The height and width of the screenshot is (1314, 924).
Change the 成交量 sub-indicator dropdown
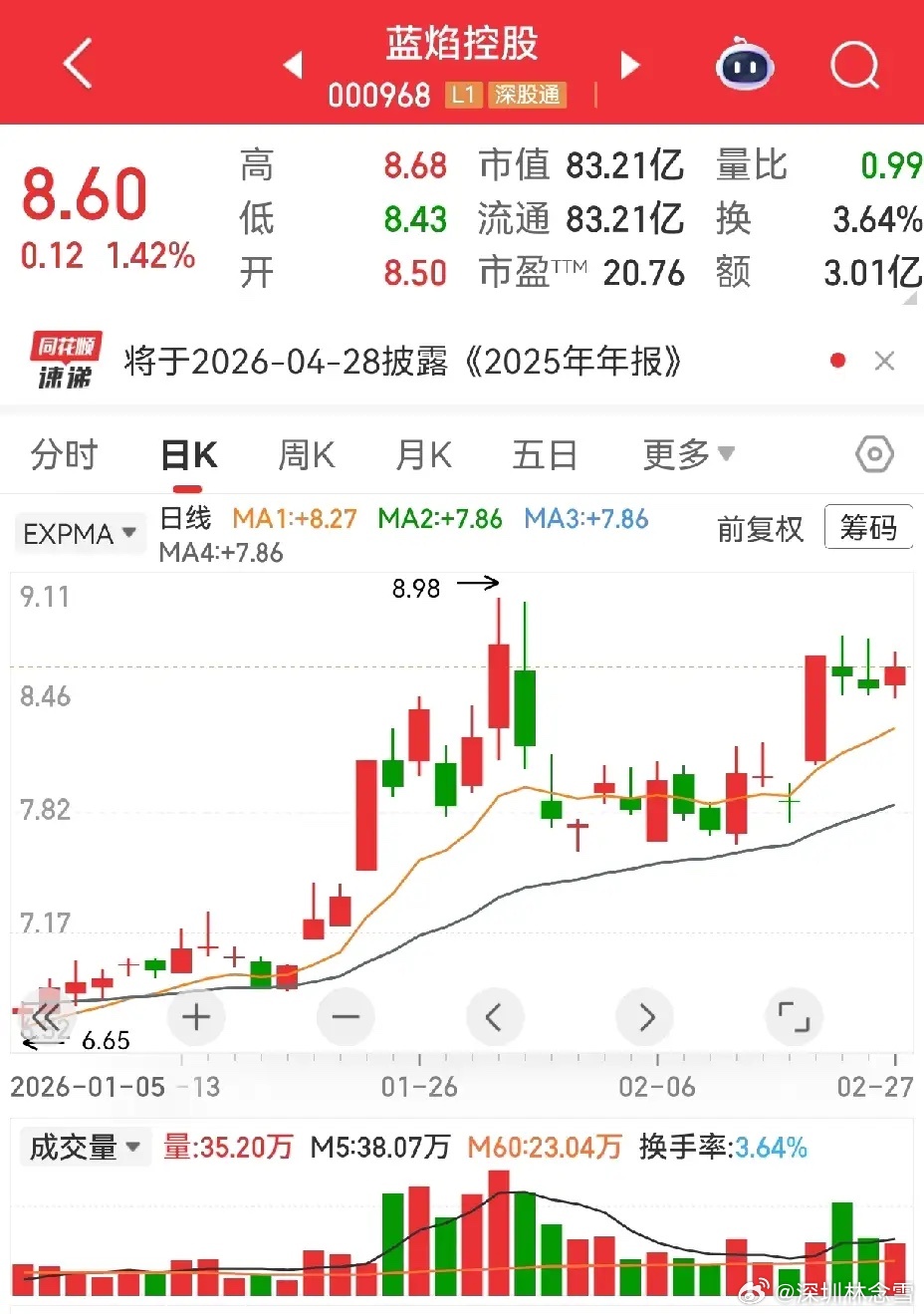tap(84, 1148)
